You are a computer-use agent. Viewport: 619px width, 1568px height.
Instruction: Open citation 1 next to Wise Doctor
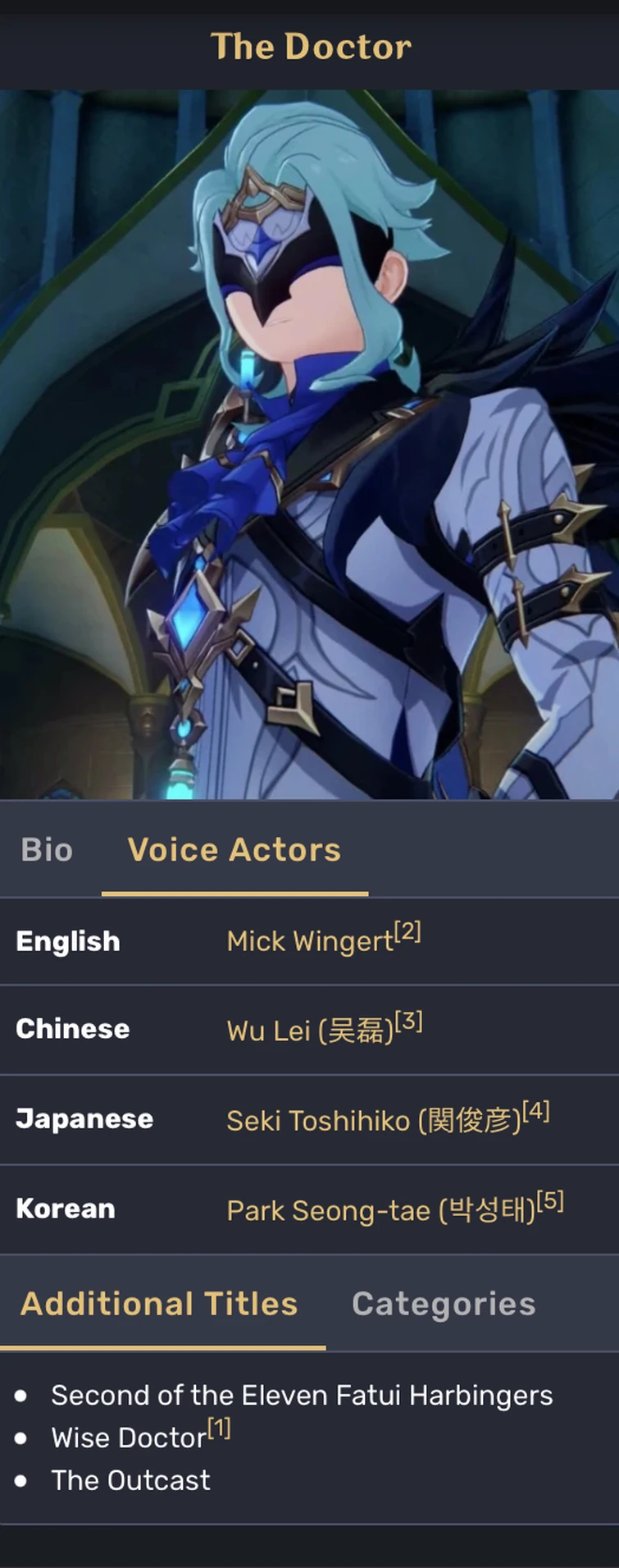click(219, 1429)
